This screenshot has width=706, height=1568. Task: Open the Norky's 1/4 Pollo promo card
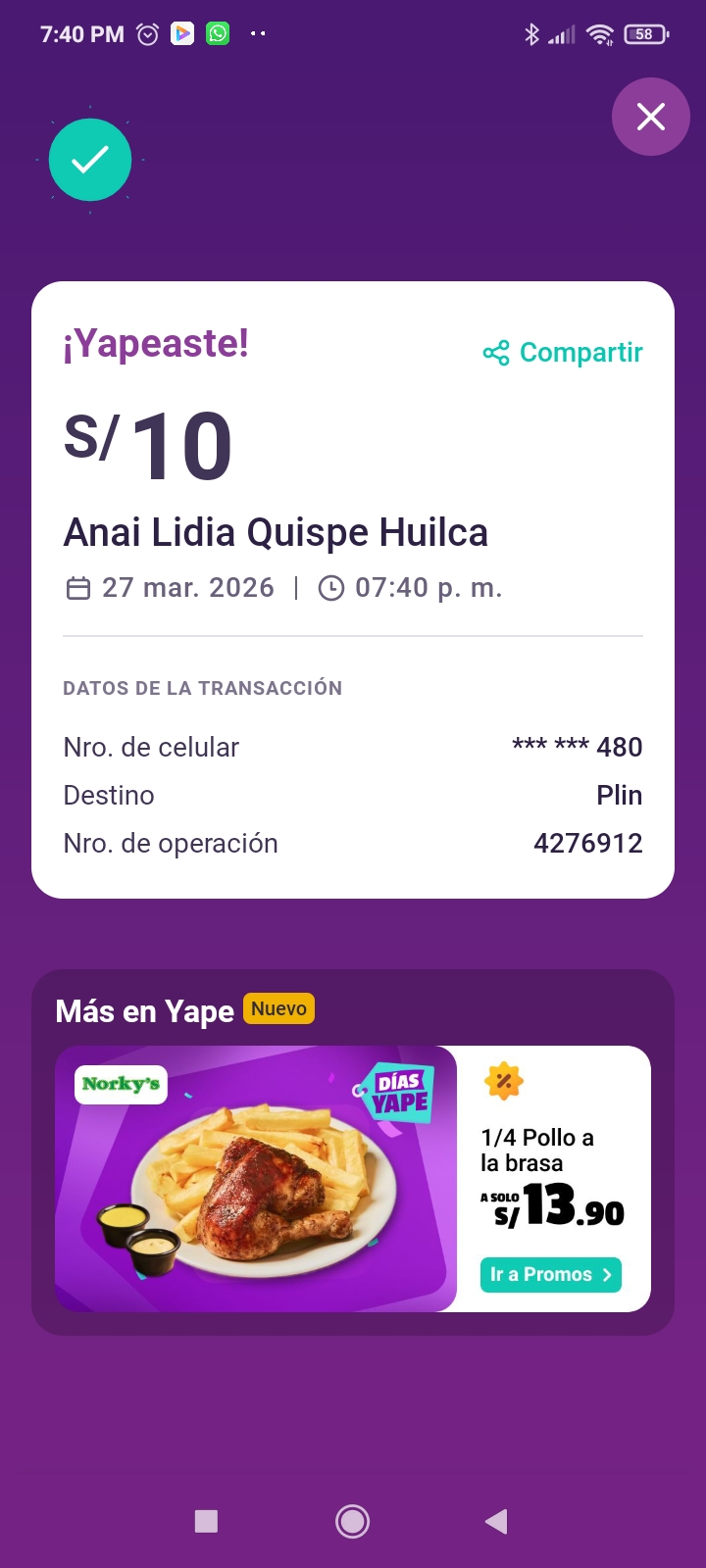[256, 1178]
